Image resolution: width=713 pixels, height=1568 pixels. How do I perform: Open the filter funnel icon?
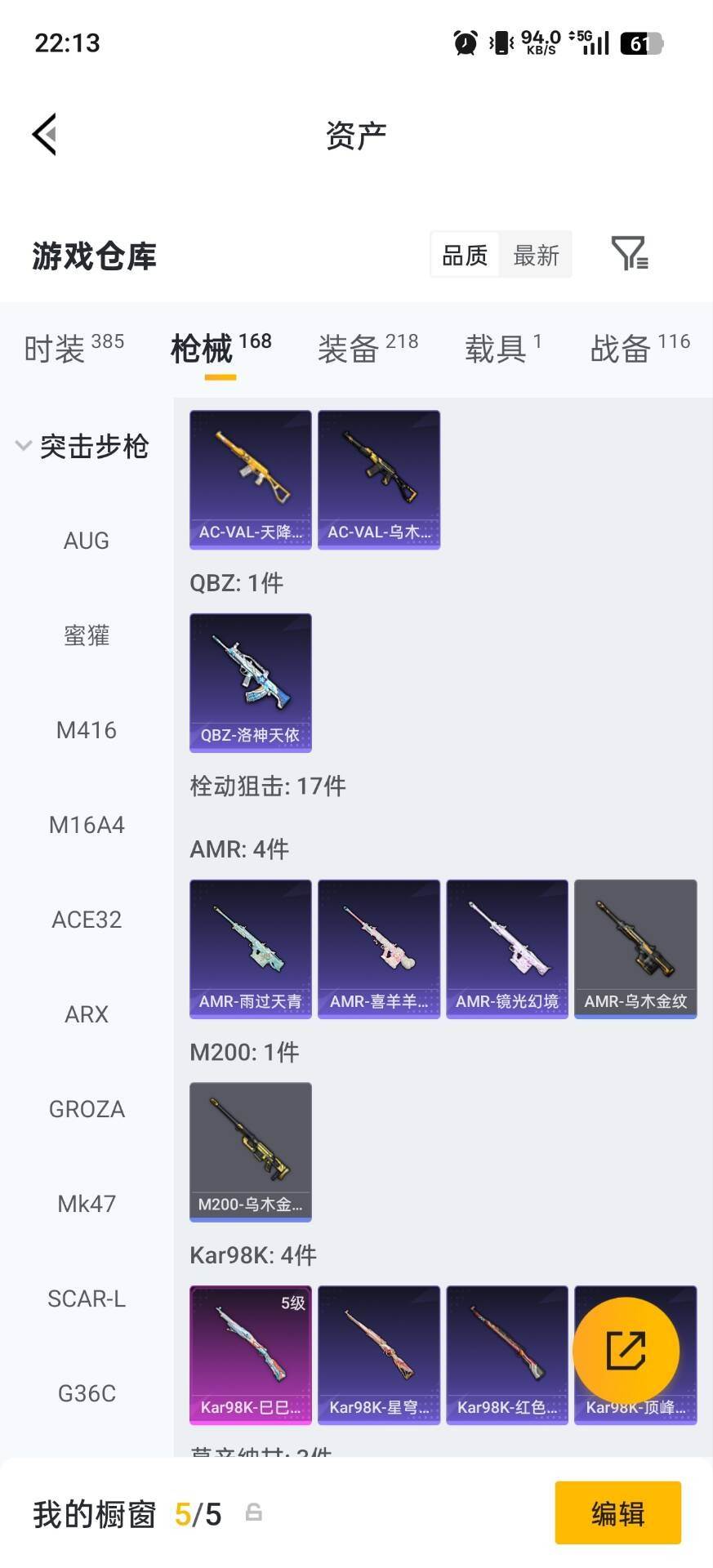click(629, 255)
